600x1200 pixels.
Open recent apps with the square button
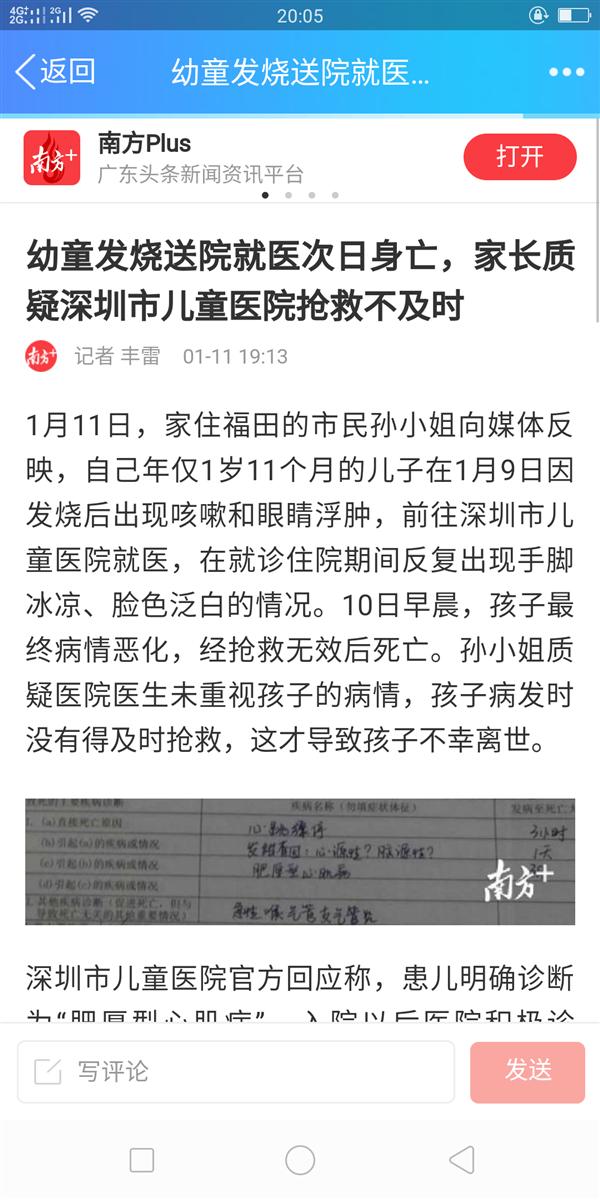142,1160
